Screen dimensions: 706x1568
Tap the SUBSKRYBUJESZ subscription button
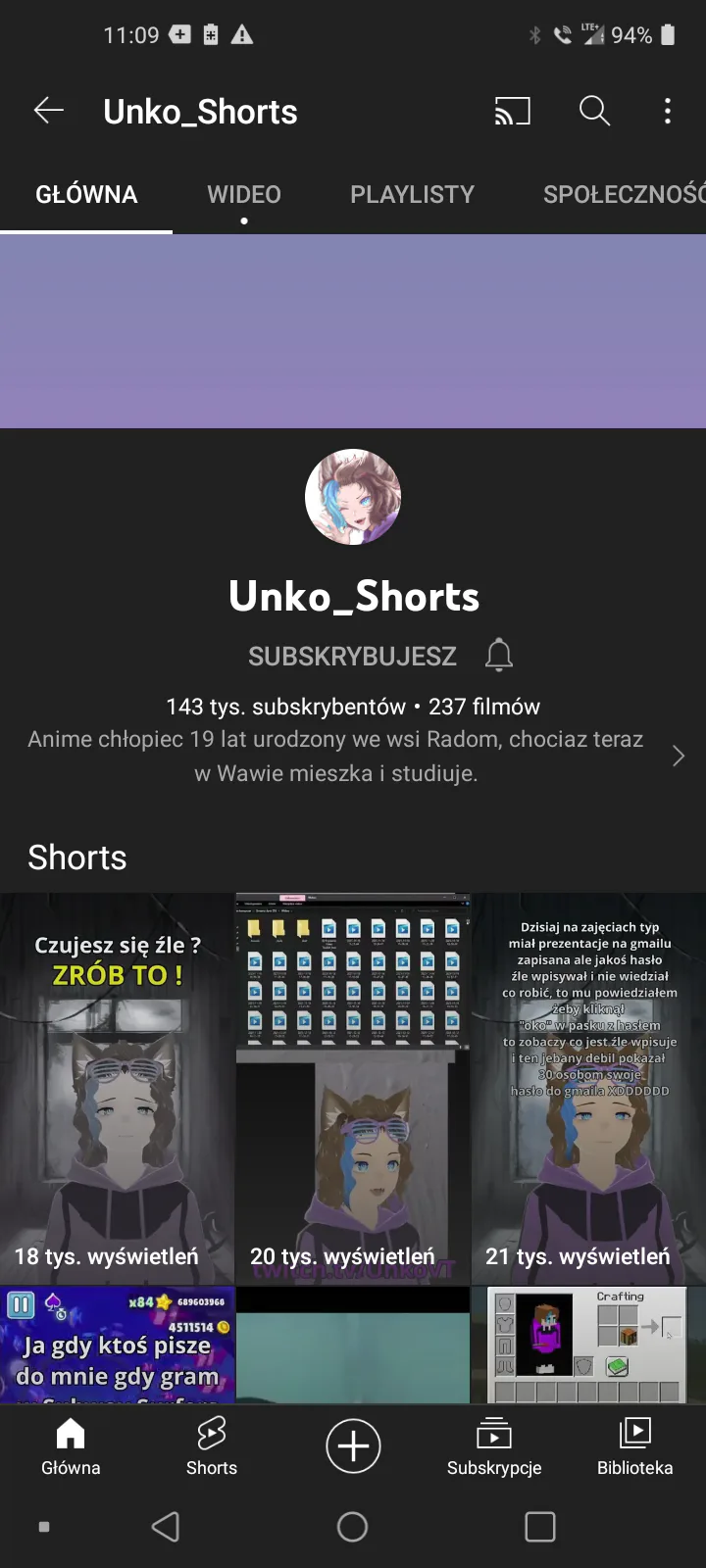(352, 656)
